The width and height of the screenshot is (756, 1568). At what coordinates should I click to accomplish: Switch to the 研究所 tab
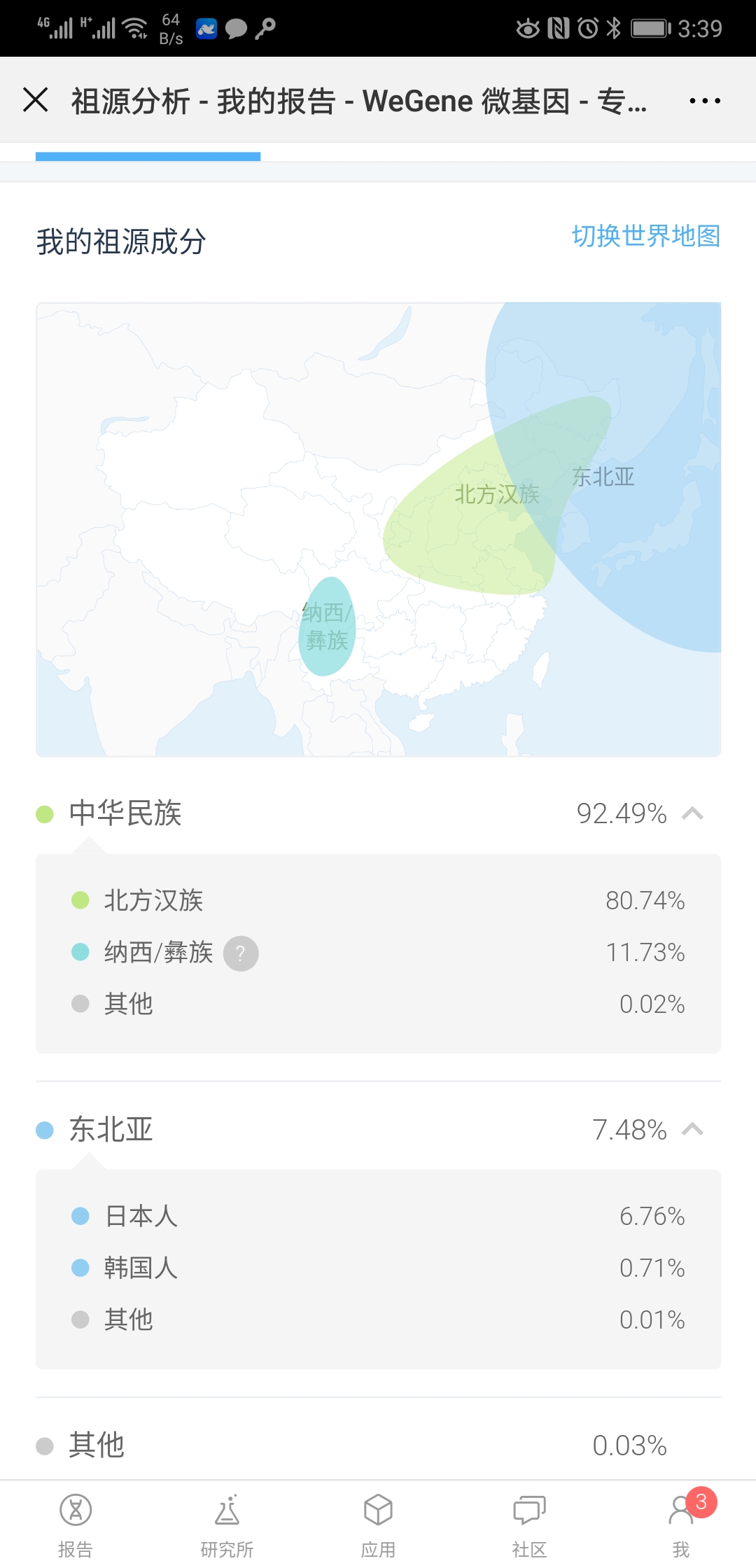pyautogui.click(x=227, y=1525)
